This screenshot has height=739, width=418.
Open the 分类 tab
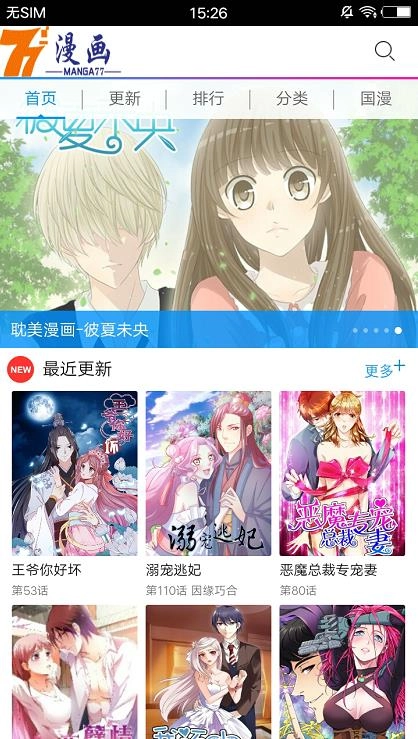(292, 99)
